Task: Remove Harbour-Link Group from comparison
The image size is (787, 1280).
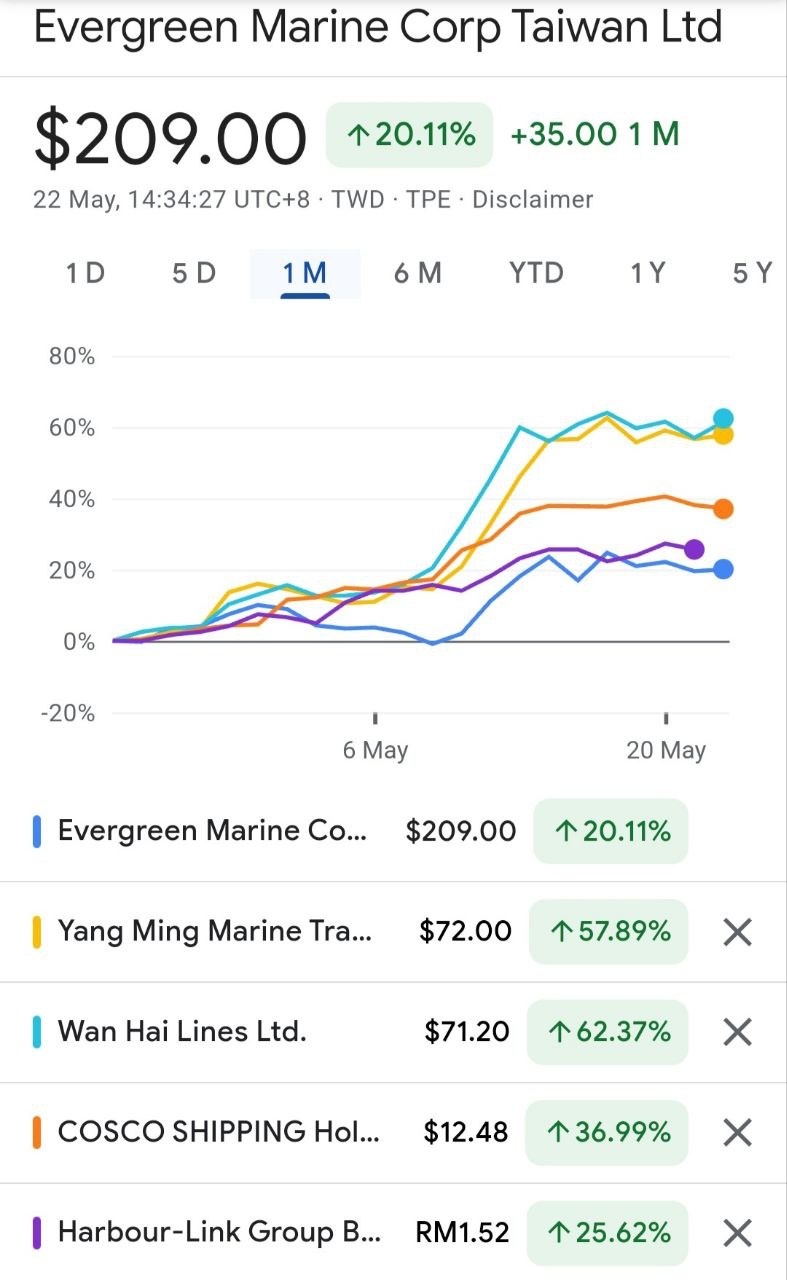Action: [737, 1232]
